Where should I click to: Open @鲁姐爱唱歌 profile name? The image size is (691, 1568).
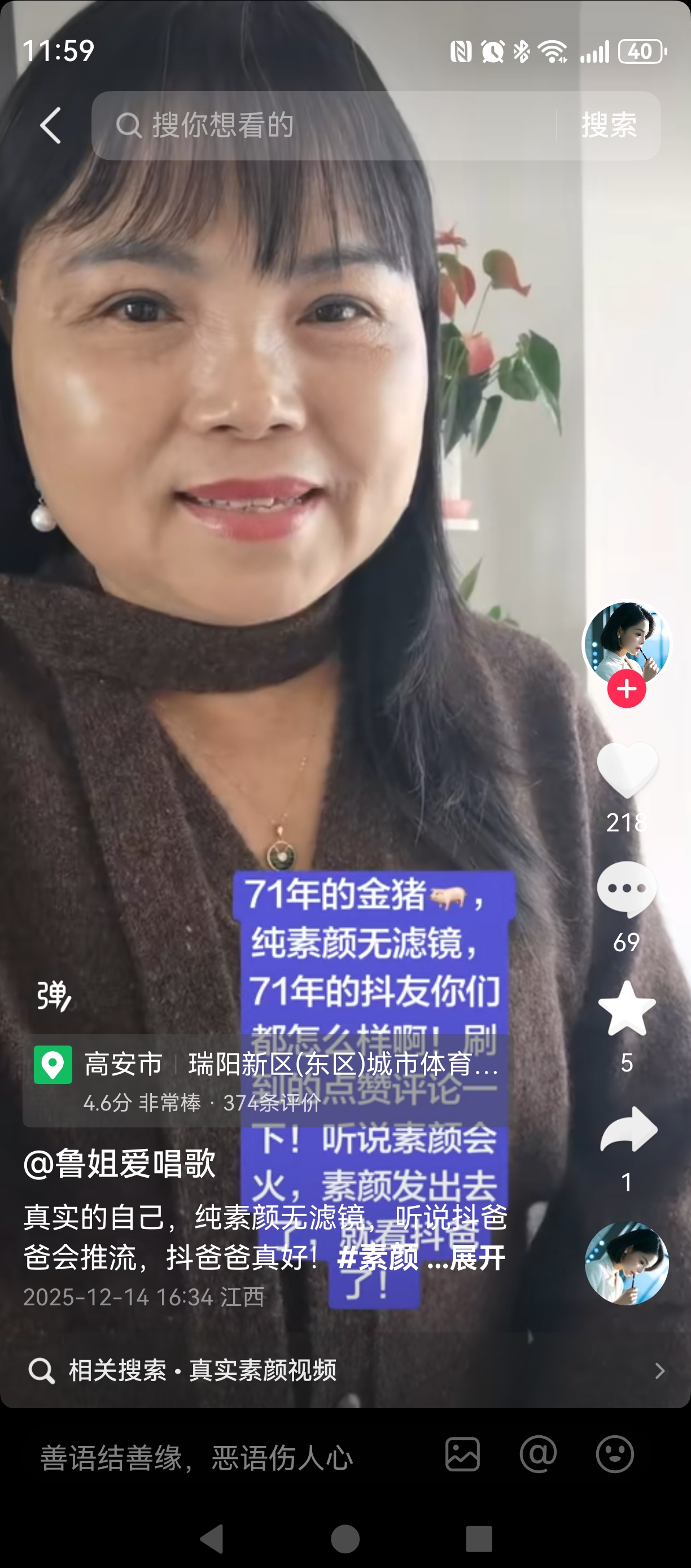coord(120,1164)
